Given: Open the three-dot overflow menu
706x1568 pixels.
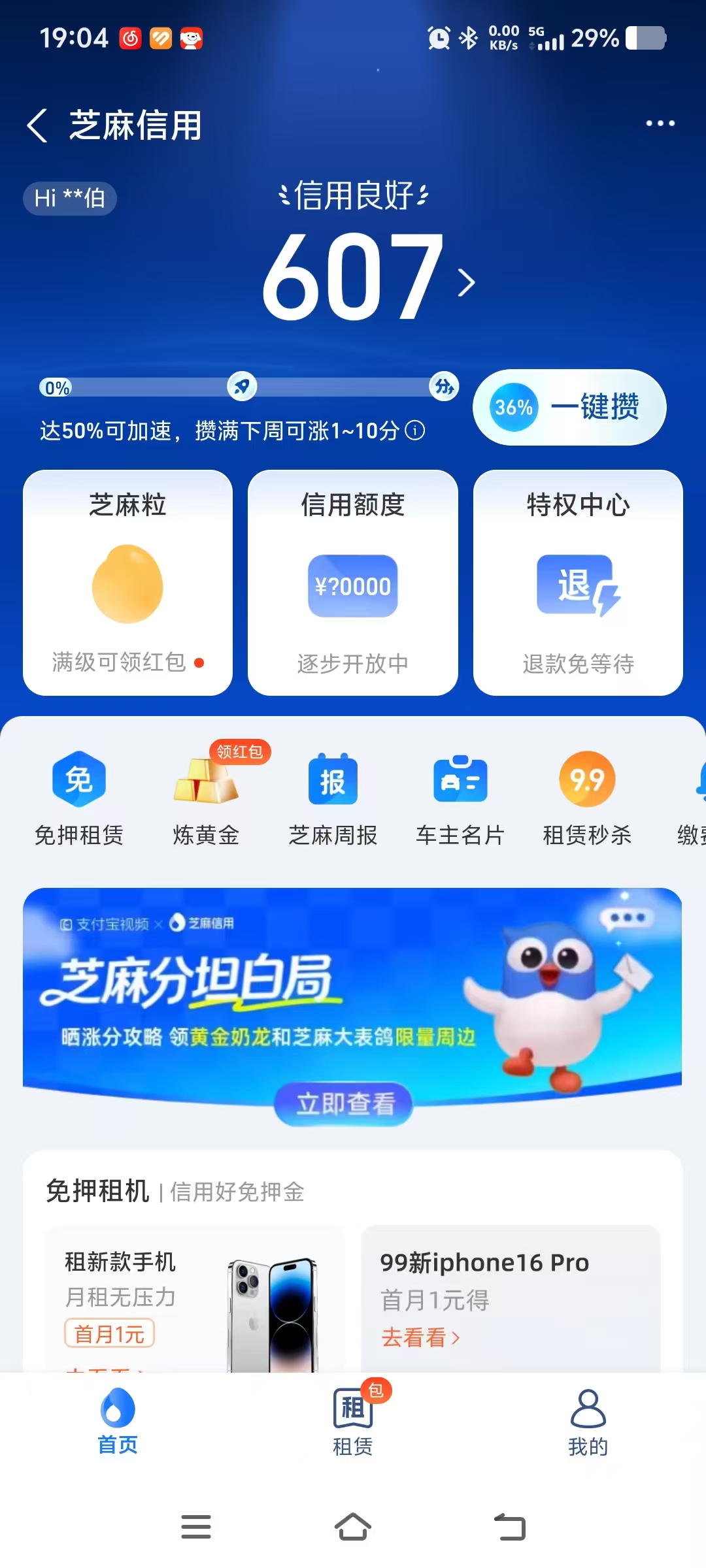Looking at the screenshot, I should (x=660, y=123).
